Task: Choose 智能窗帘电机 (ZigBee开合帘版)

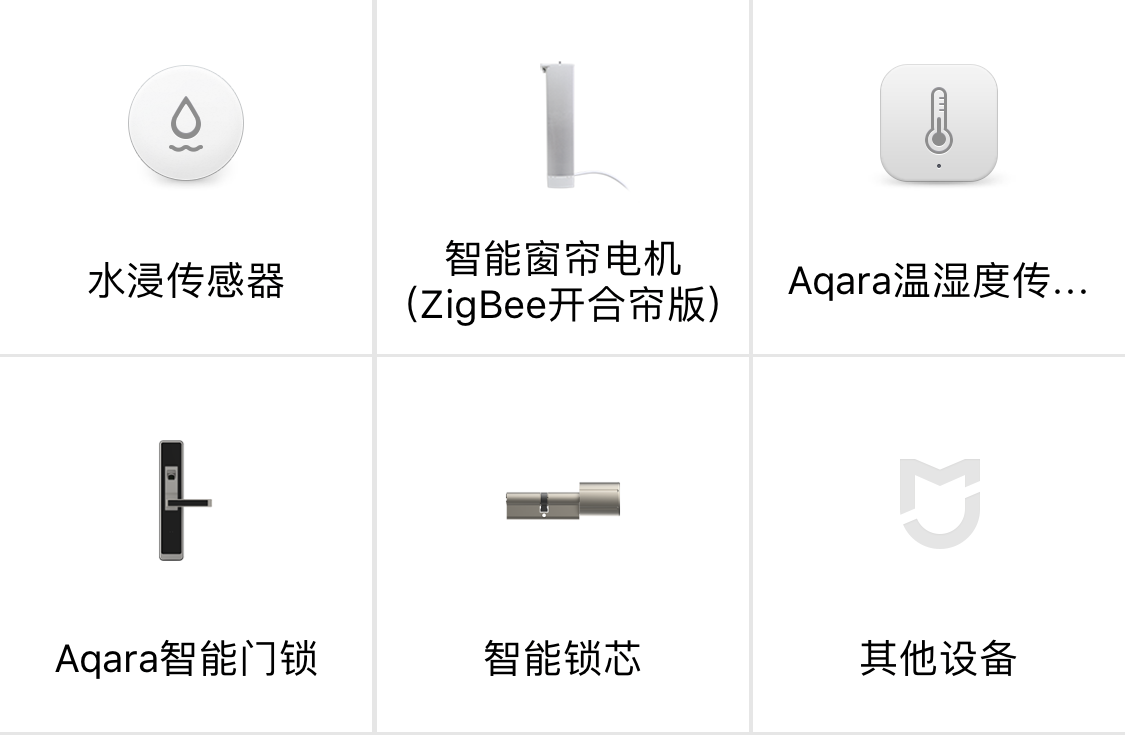Action: click(x=562, y=177)
